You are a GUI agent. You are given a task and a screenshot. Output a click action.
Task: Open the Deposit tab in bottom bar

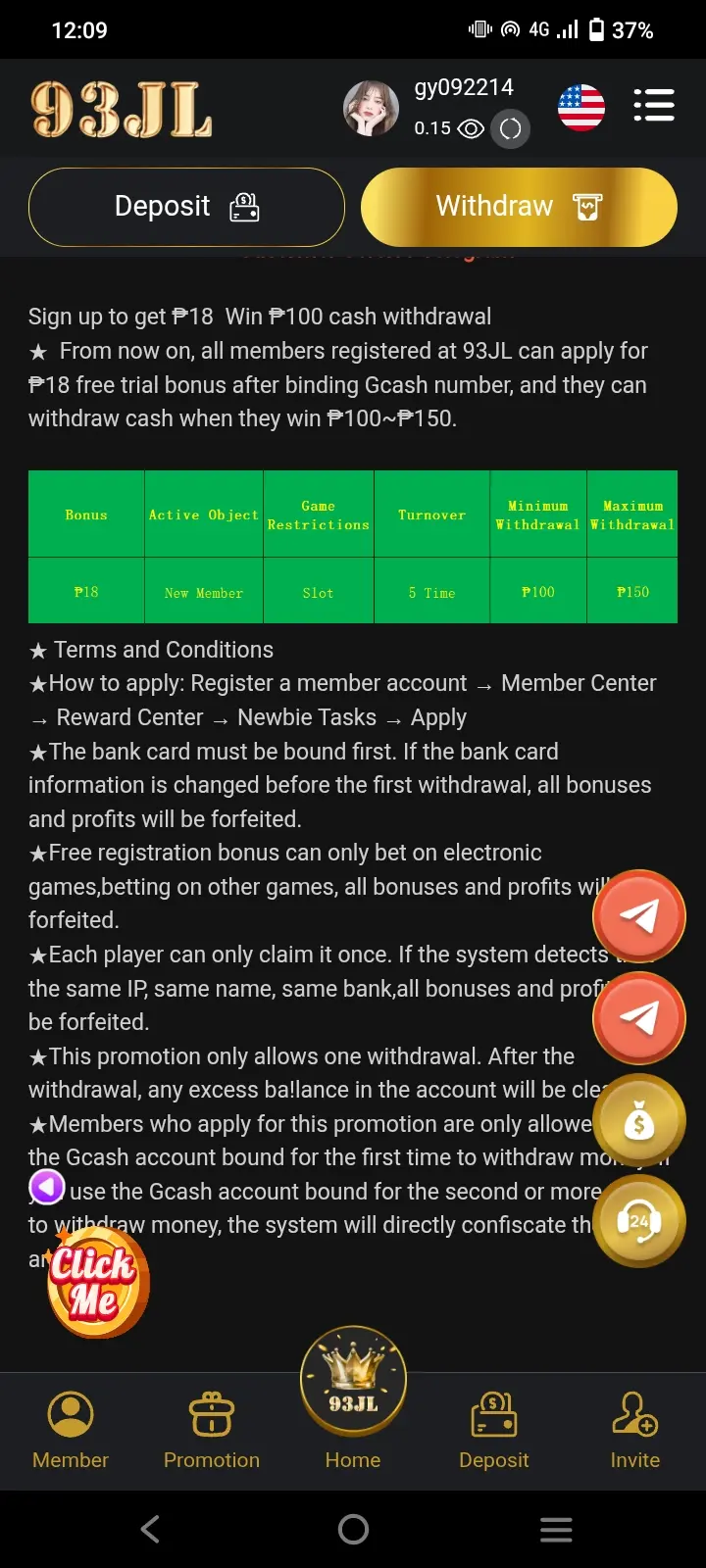[494, 1431]
